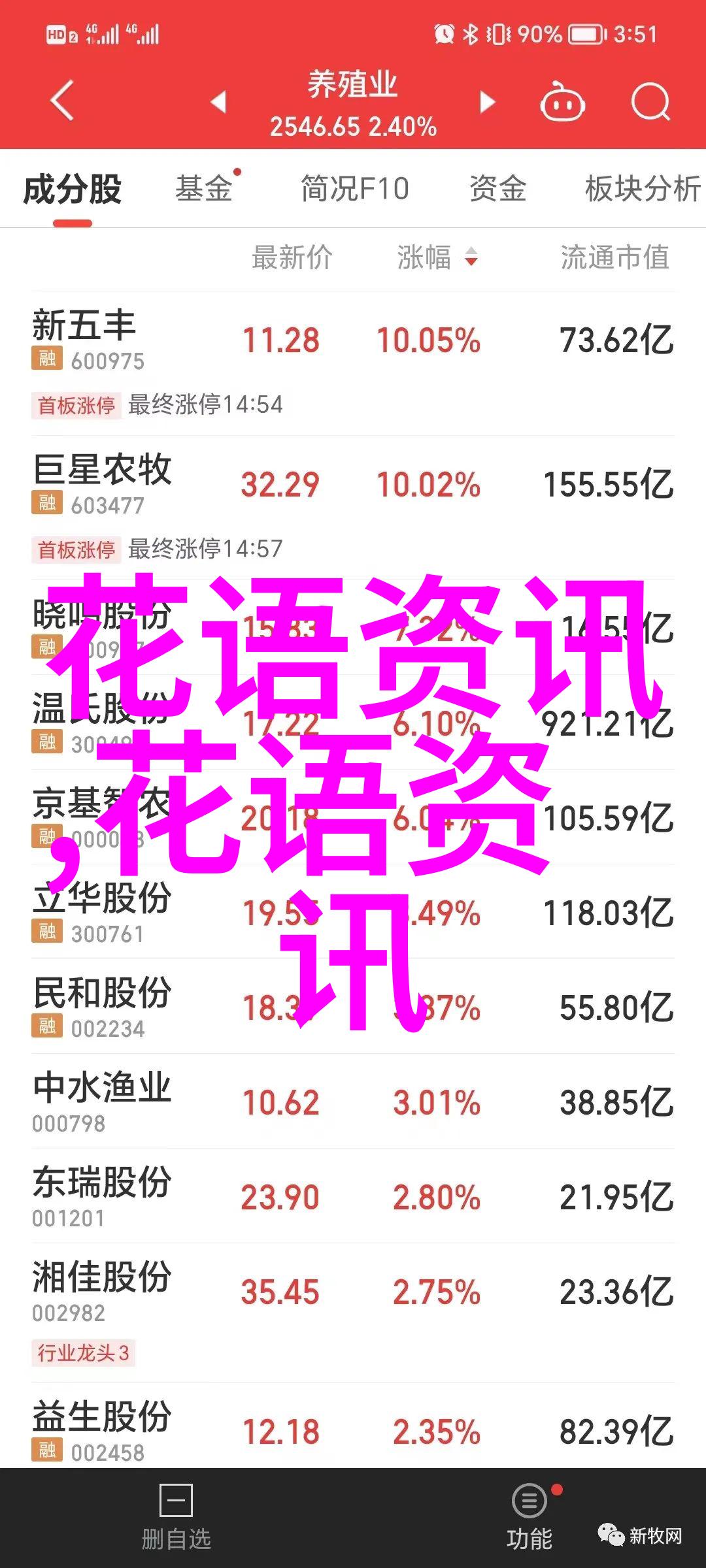Open stock 新五丰 600975
The height and width of the screenshot is (1568, 706).
(x=353, y=340)
